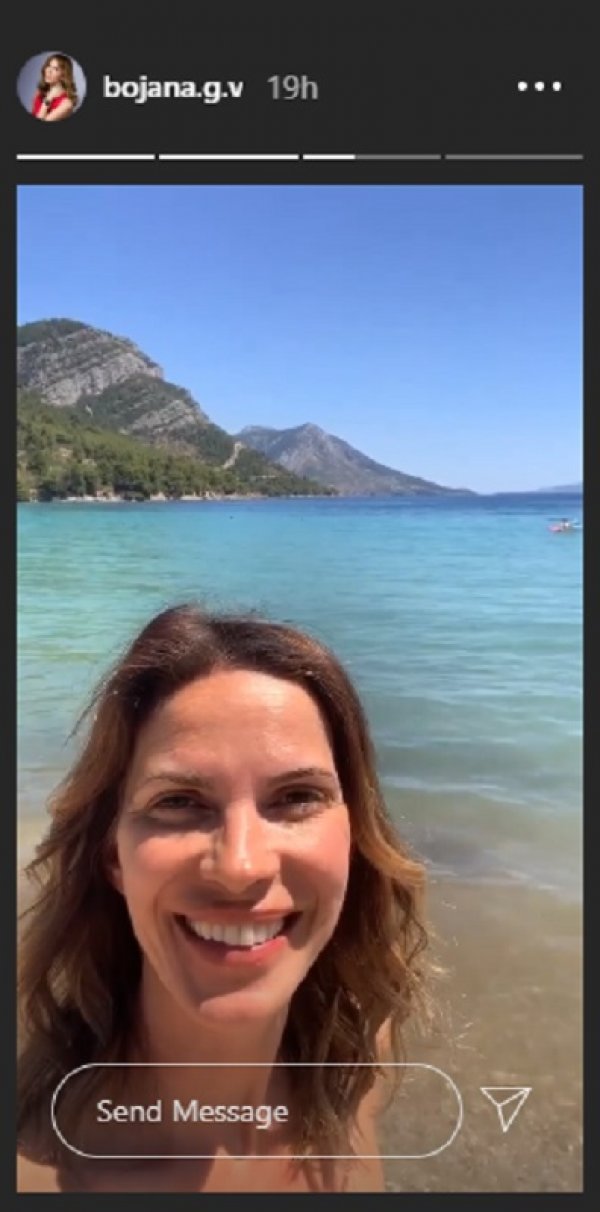Tap the Send Message field
The height and width of the screenshot is (1212, 600).
[256, 1110]
